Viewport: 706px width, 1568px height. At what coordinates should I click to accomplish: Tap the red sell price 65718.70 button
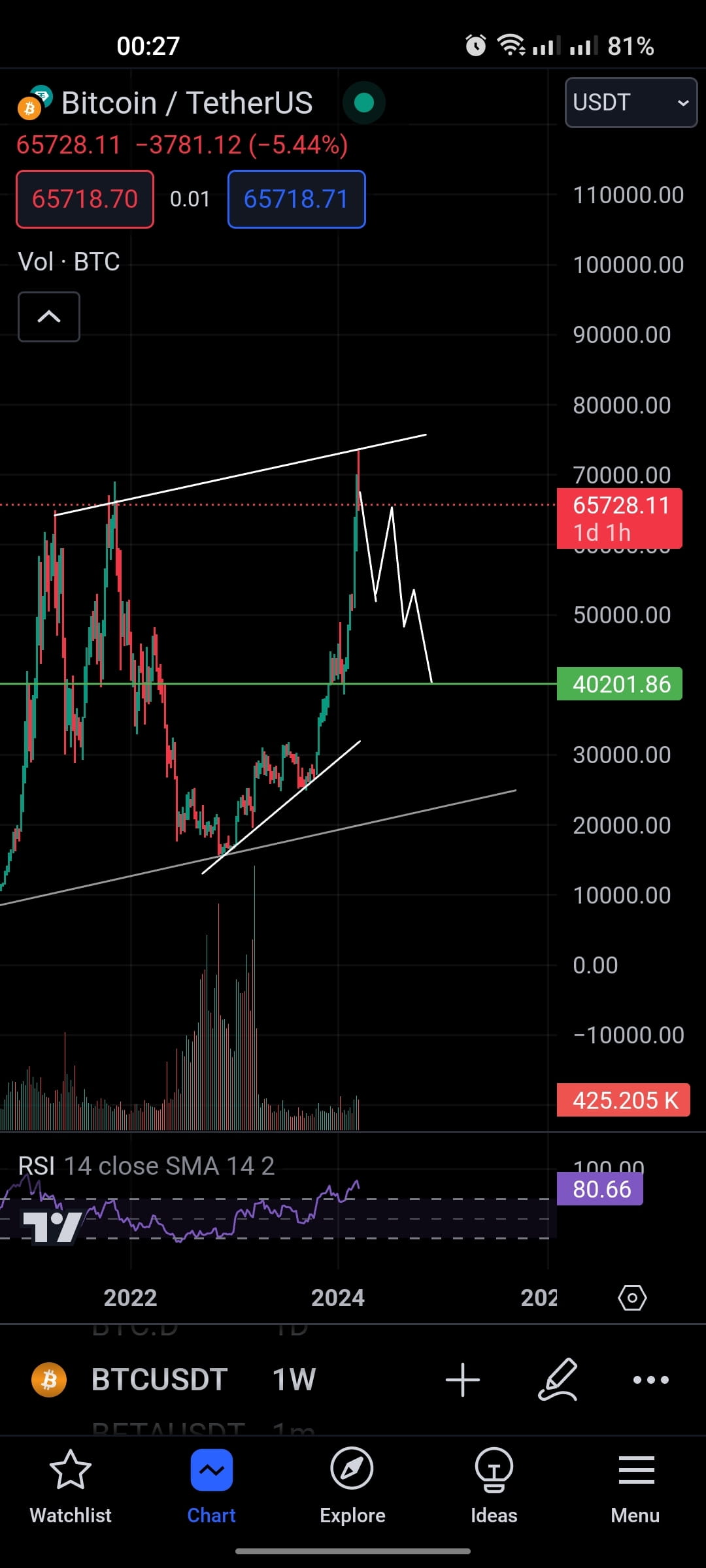(84, 199)
